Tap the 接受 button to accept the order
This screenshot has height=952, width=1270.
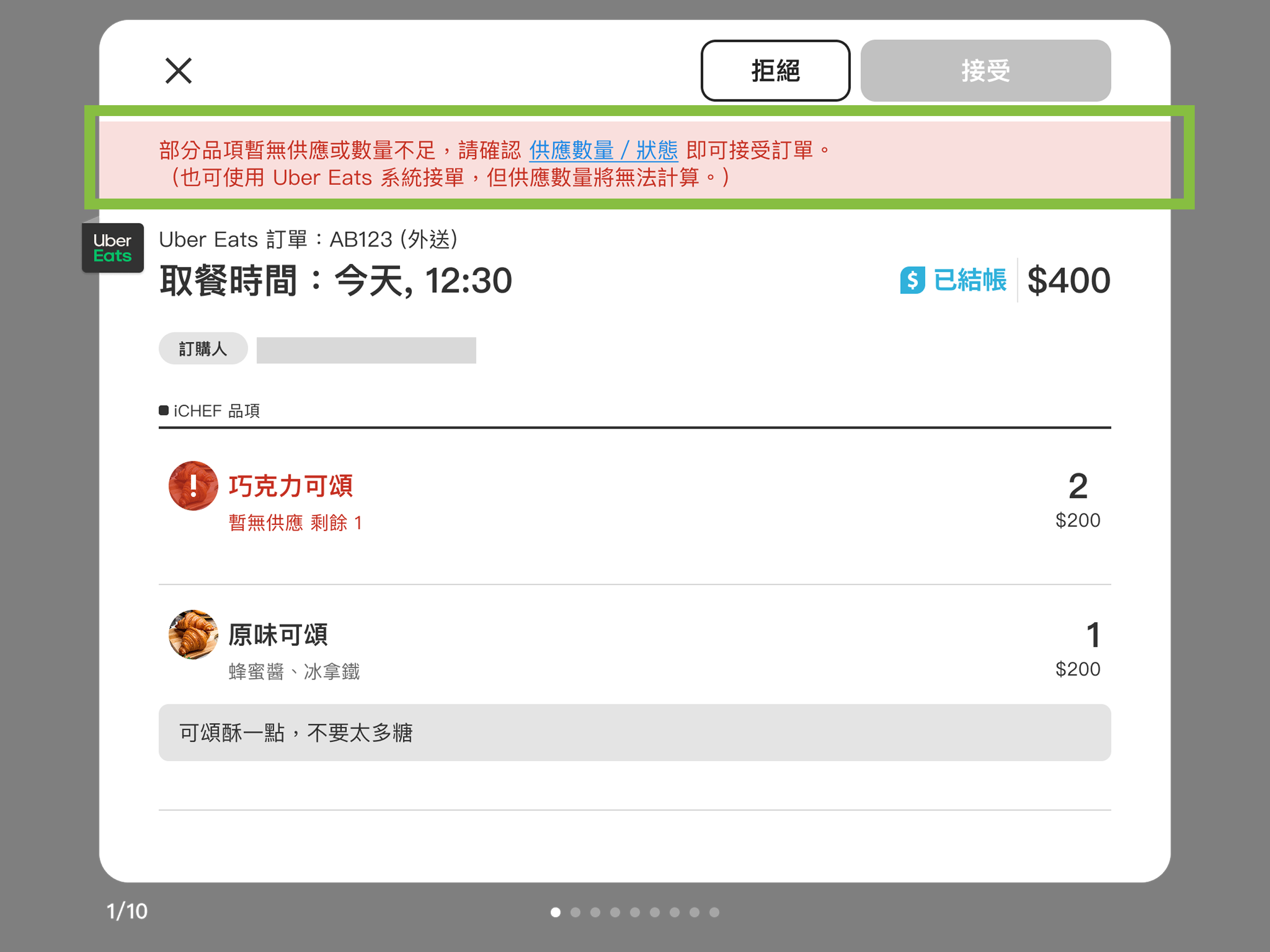(985, 71)
